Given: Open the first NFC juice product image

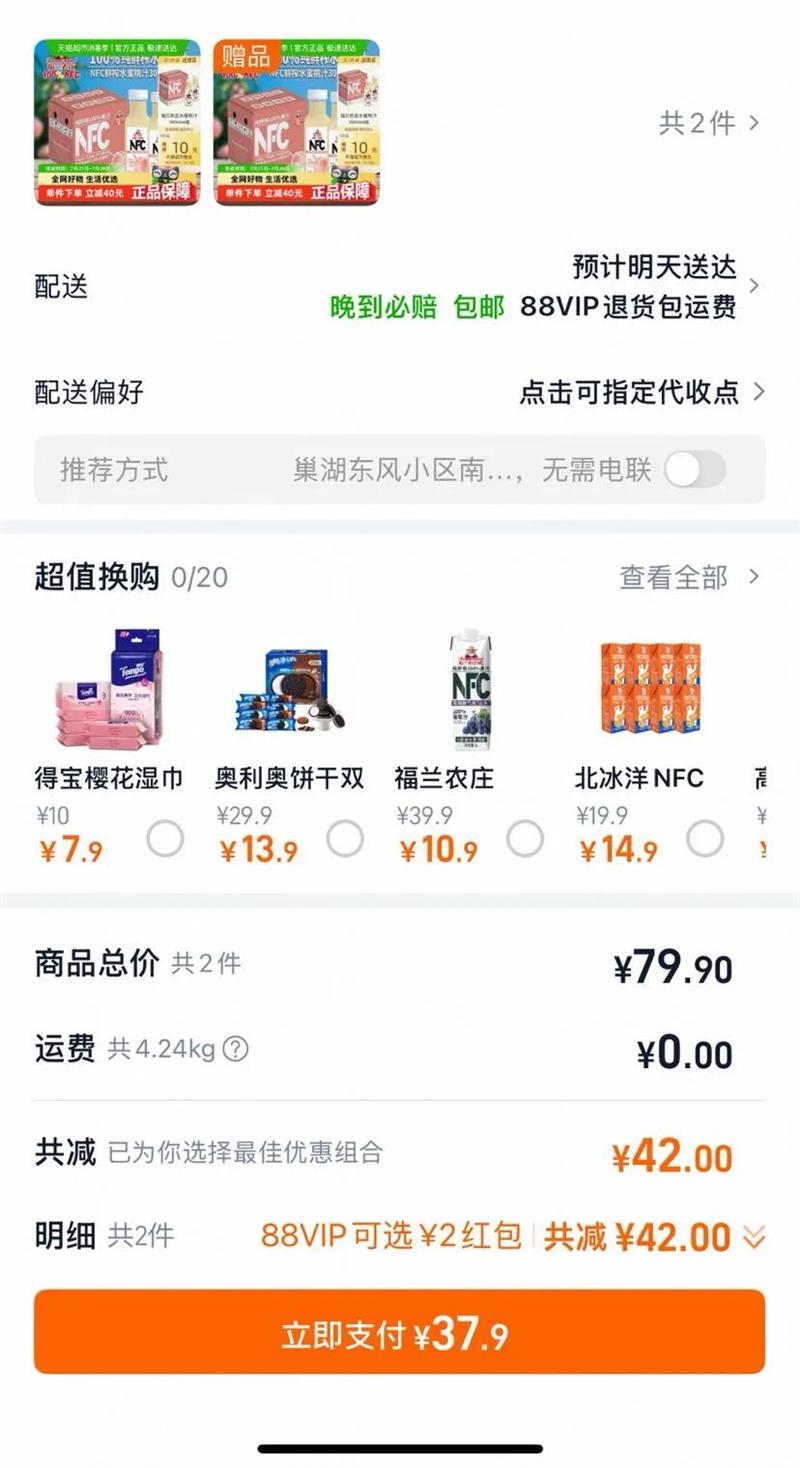Looking at the screenshot, I should pos(117,123).
